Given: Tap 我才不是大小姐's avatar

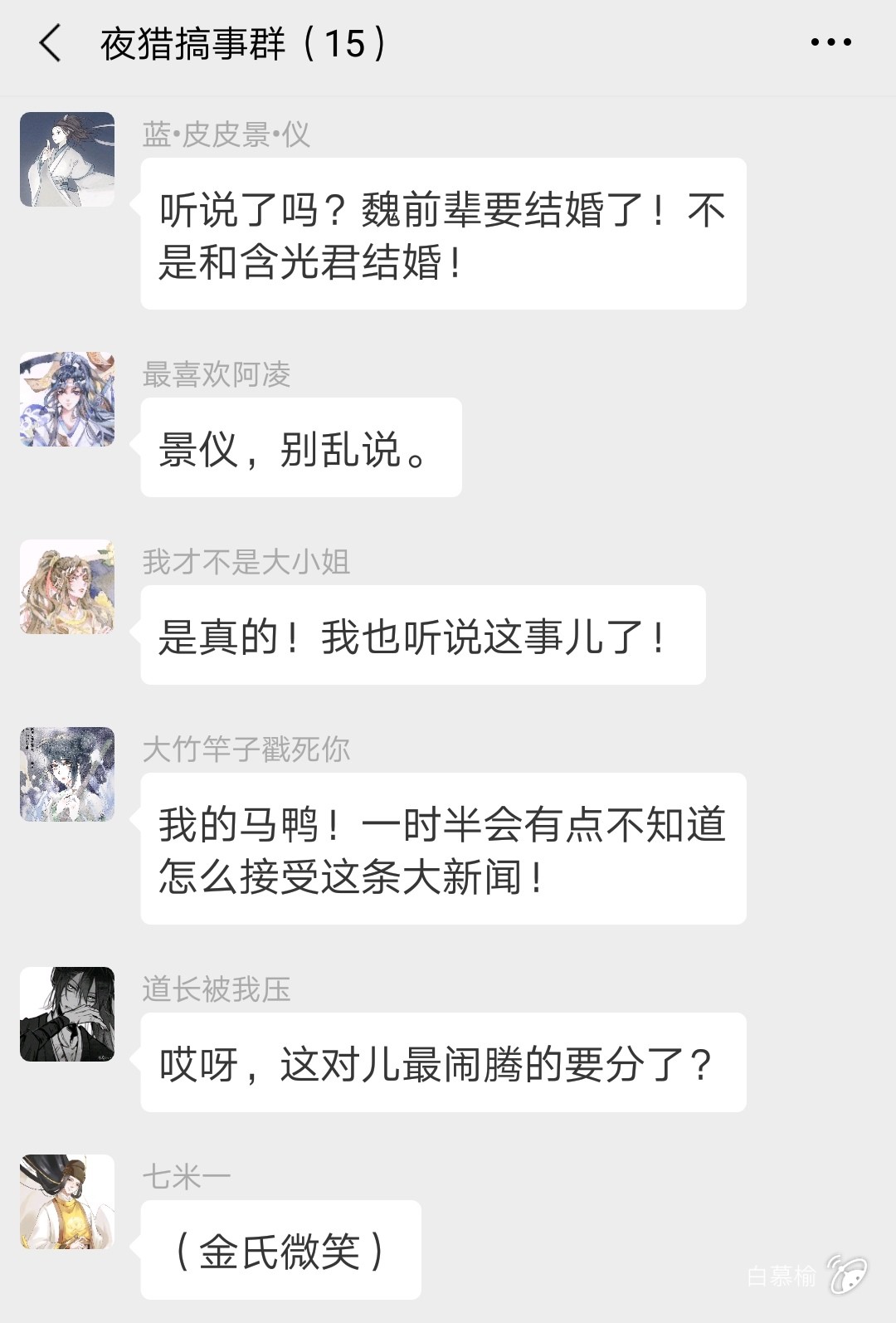Looking at the screenshot, I should pos(67,587).
